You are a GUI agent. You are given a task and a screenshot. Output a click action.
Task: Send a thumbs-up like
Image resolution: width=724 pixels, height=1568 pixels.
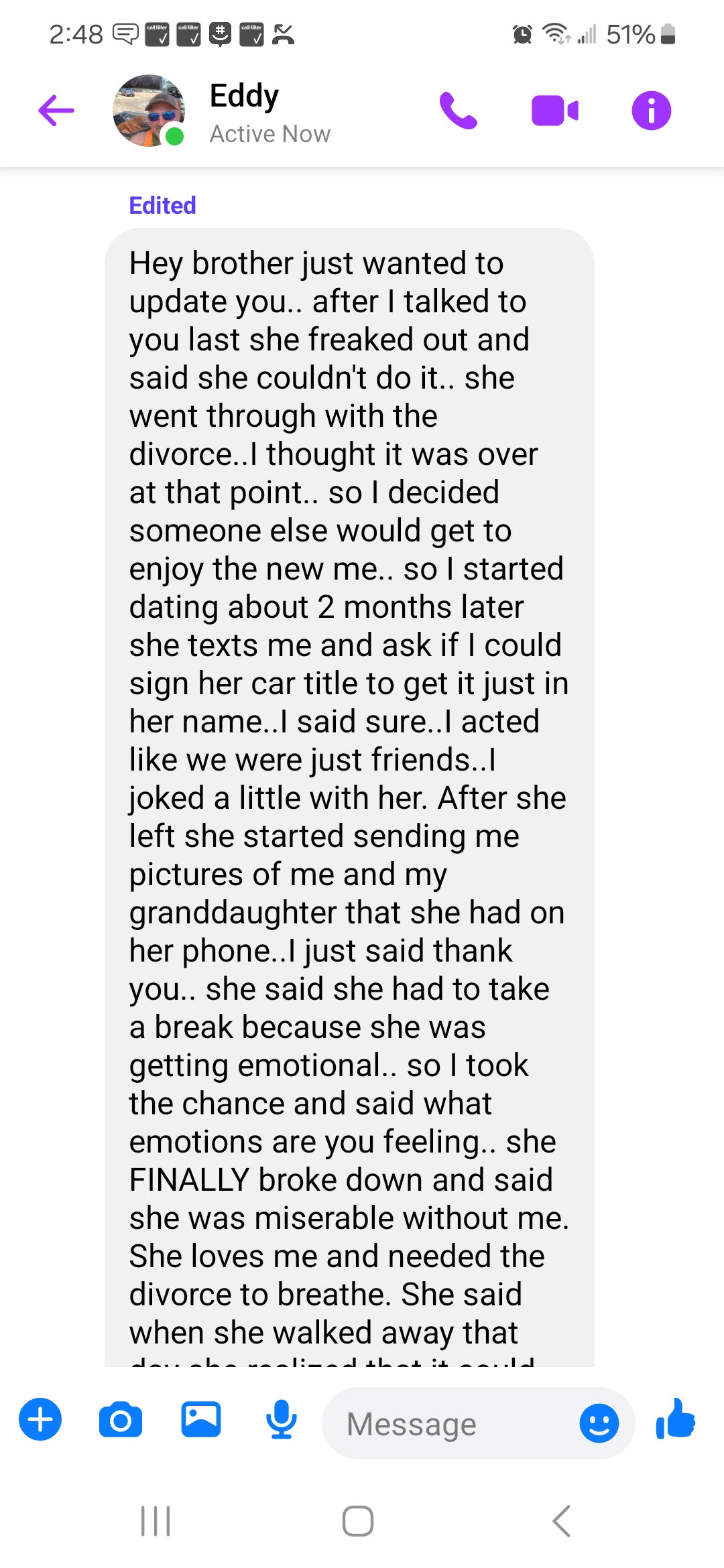pyautogui.click(x=676, y=1419)
